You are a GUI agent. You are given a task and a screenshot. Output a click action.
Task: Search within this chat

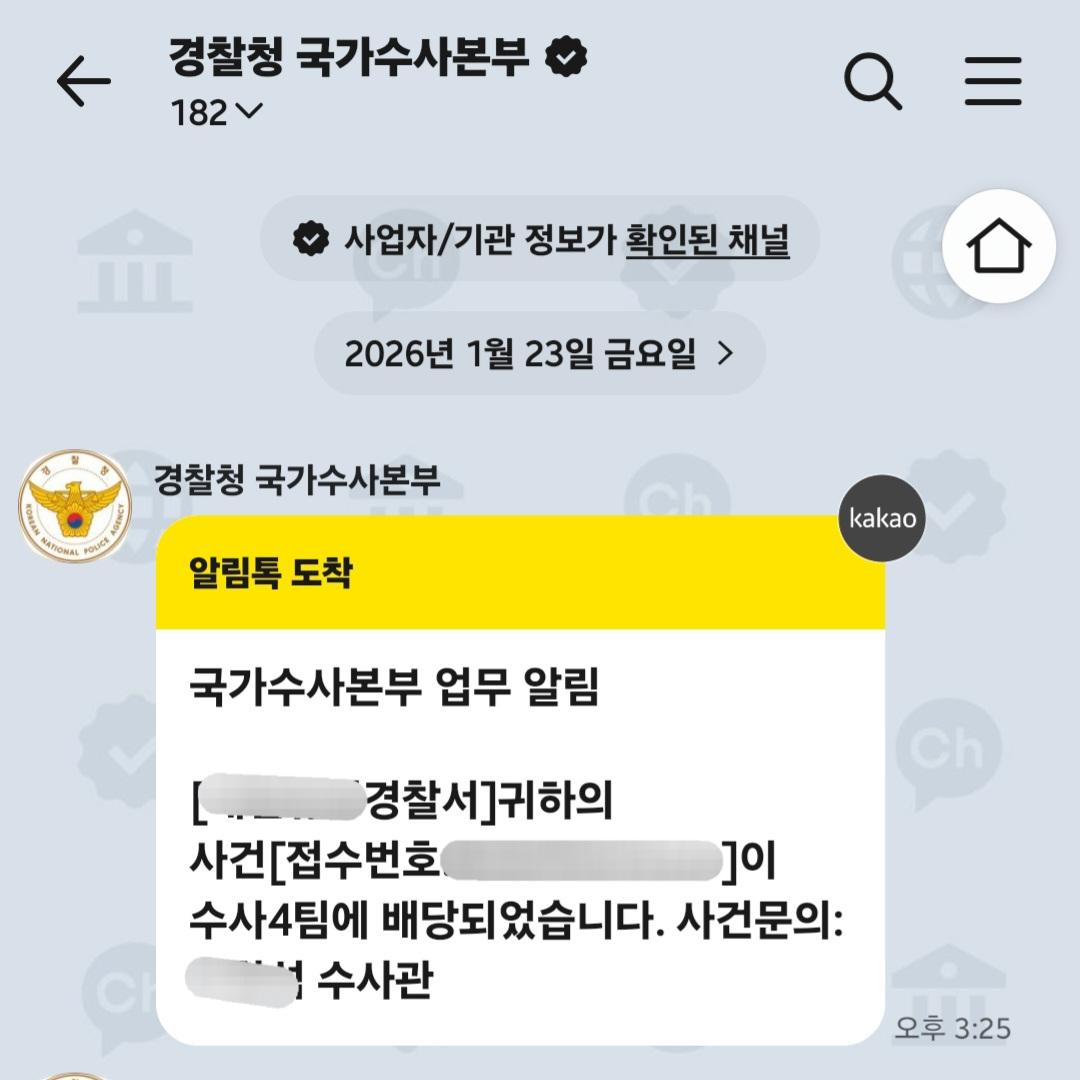(873, 81)
